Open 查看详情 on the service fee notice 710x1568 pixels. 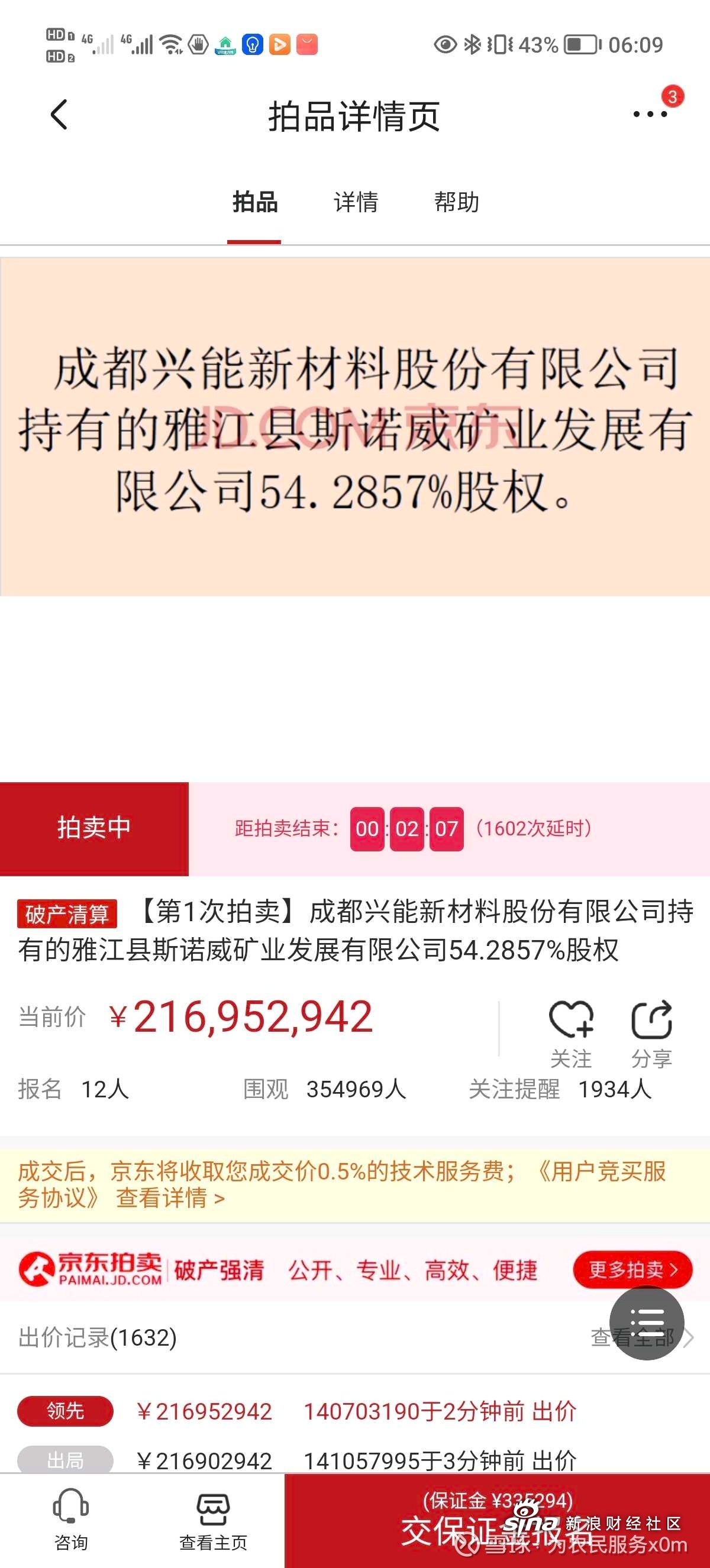(170, 1198)
